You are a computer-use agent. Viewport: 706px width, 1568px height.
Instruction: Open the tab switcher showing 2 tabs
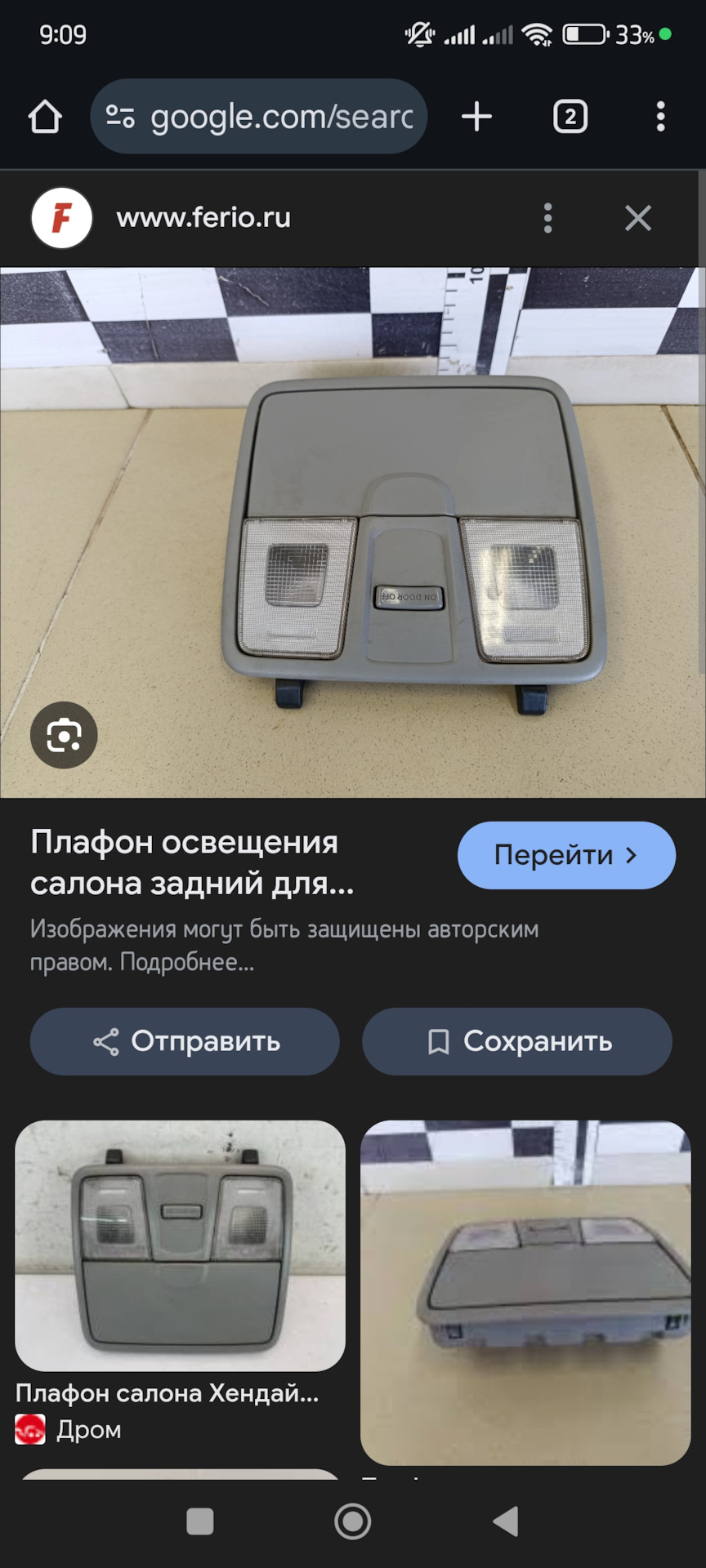pyautogui.click(x=570, y=117)
